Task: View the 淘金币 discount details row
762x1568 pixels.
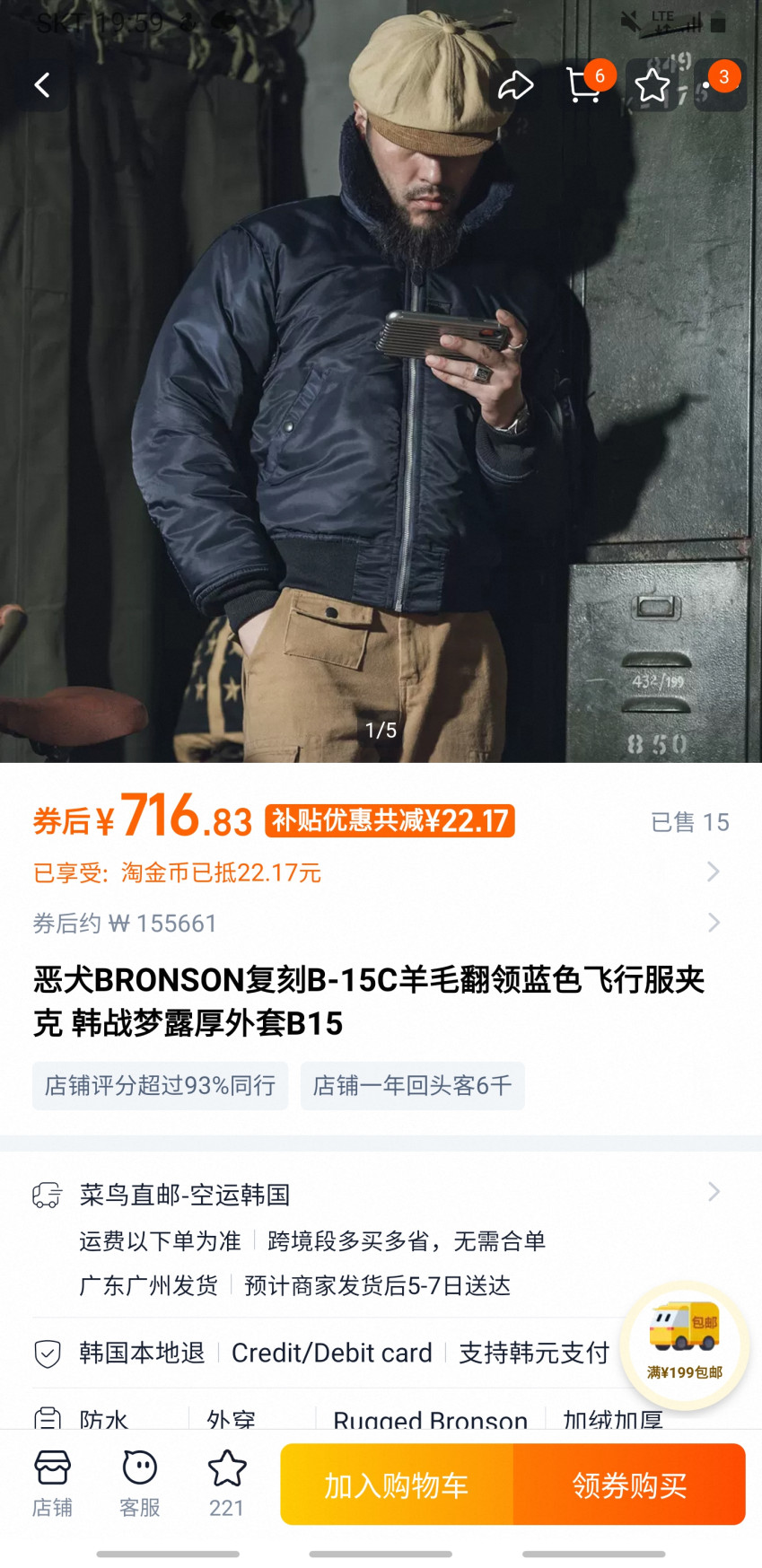Action: pos(381,872)
